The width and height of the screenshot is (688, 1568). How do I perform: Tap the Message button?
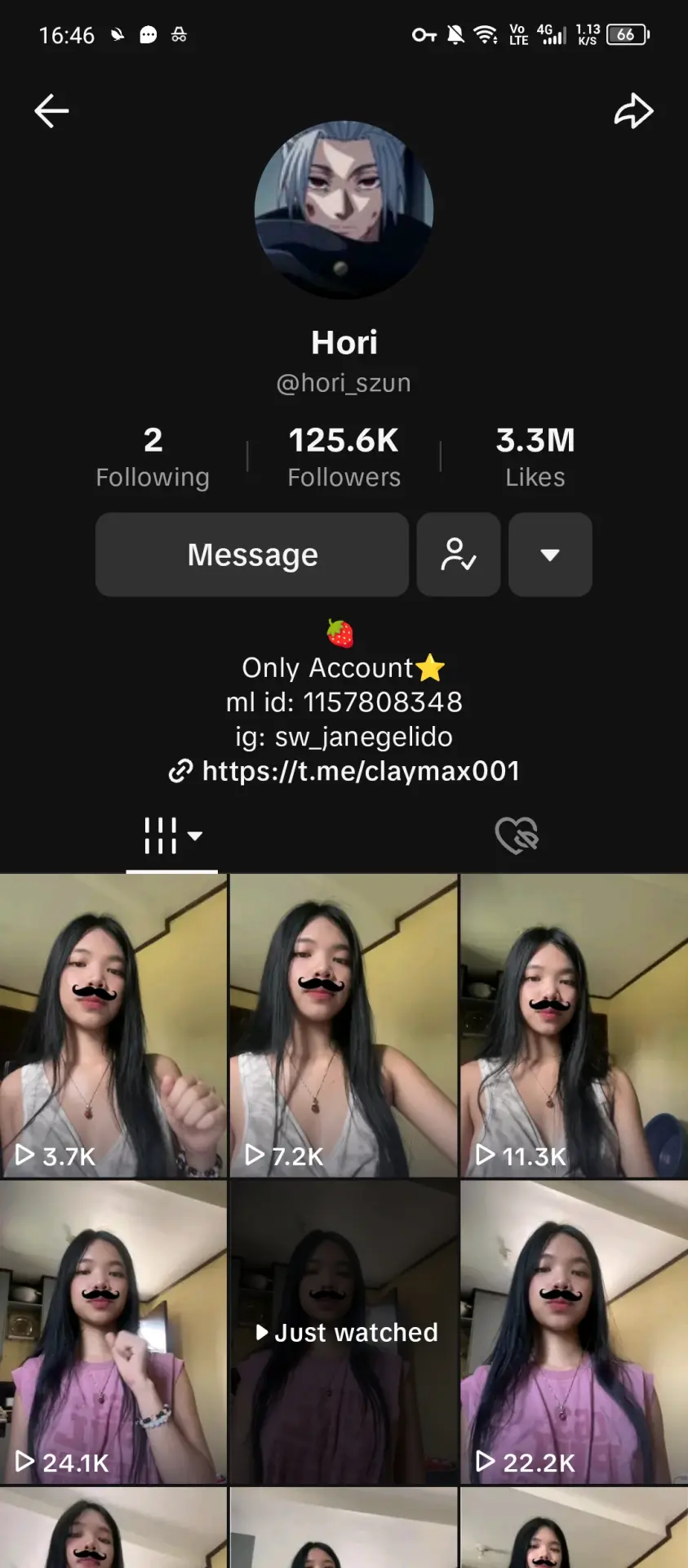click(x=252, y=555)
